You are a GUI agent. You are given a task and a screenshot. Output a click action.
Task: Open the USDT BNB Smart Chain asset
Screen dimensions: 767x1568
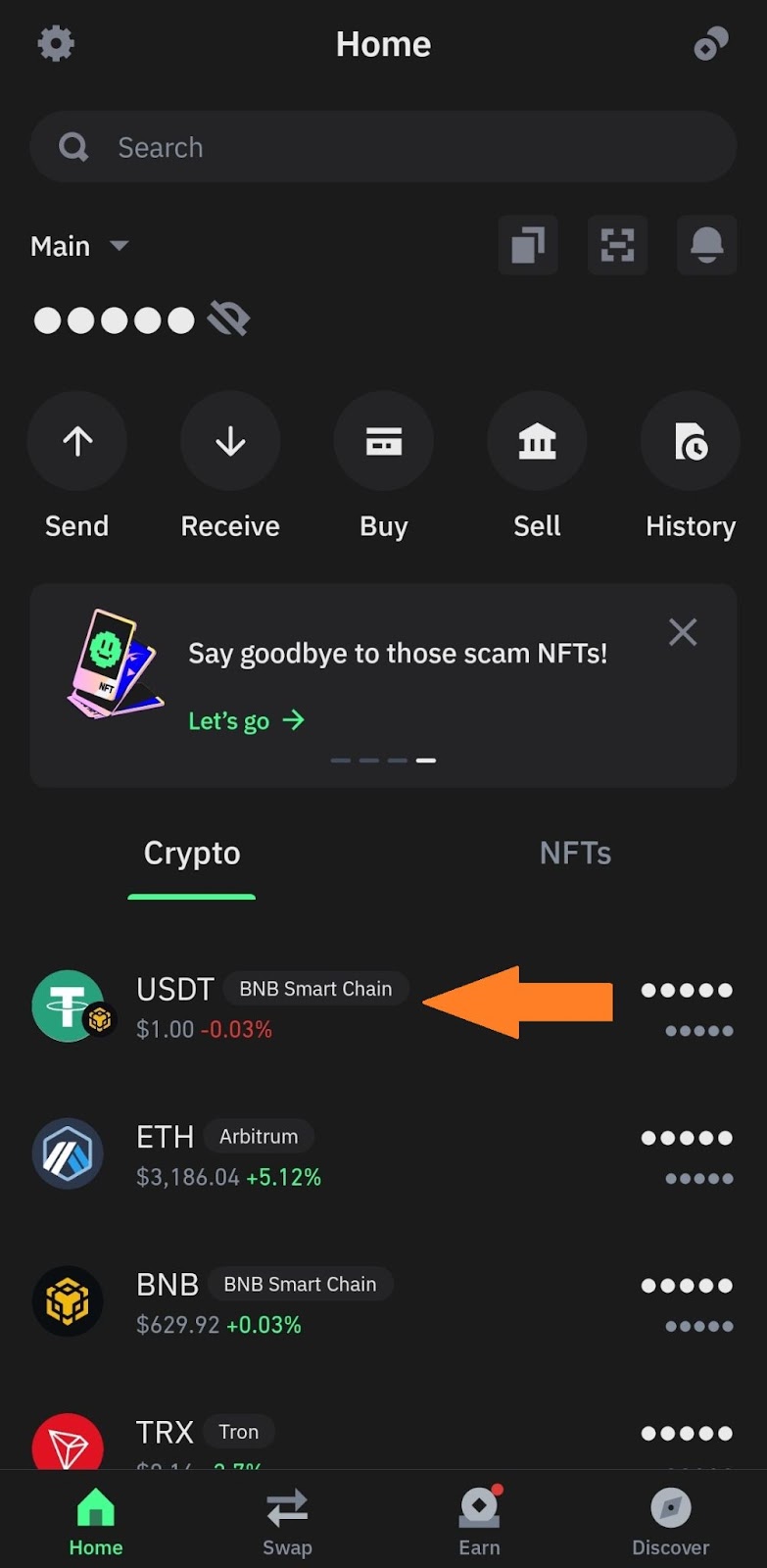383,1007
